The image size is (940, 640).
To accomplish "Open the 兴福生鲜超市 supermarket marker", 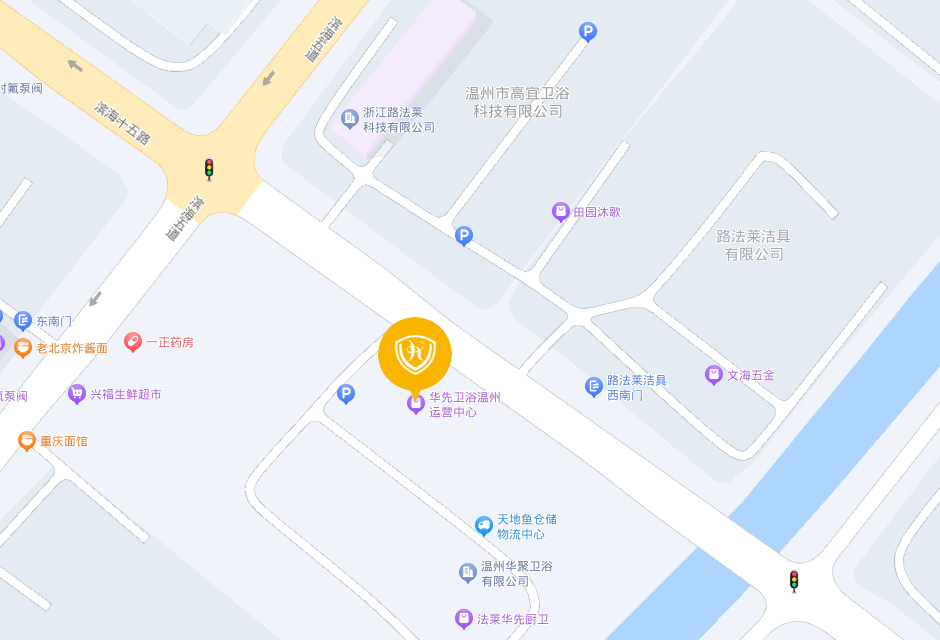I will click(77, 394).
